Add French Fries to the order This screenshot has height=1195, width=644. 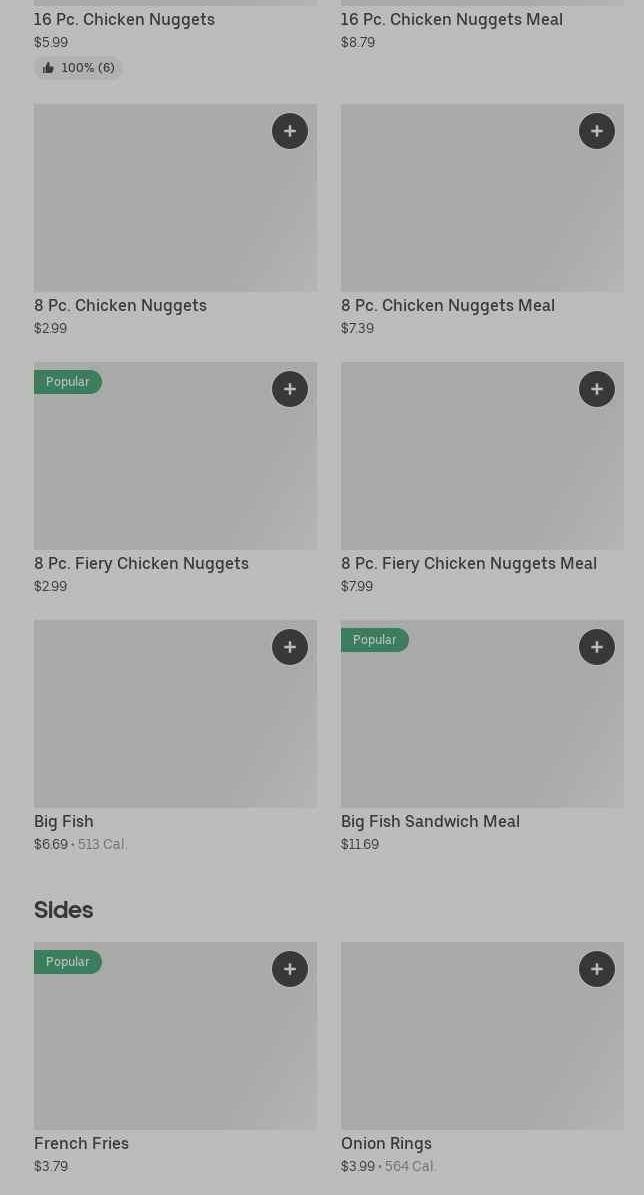pyautogui.click(x=290, y=969)
